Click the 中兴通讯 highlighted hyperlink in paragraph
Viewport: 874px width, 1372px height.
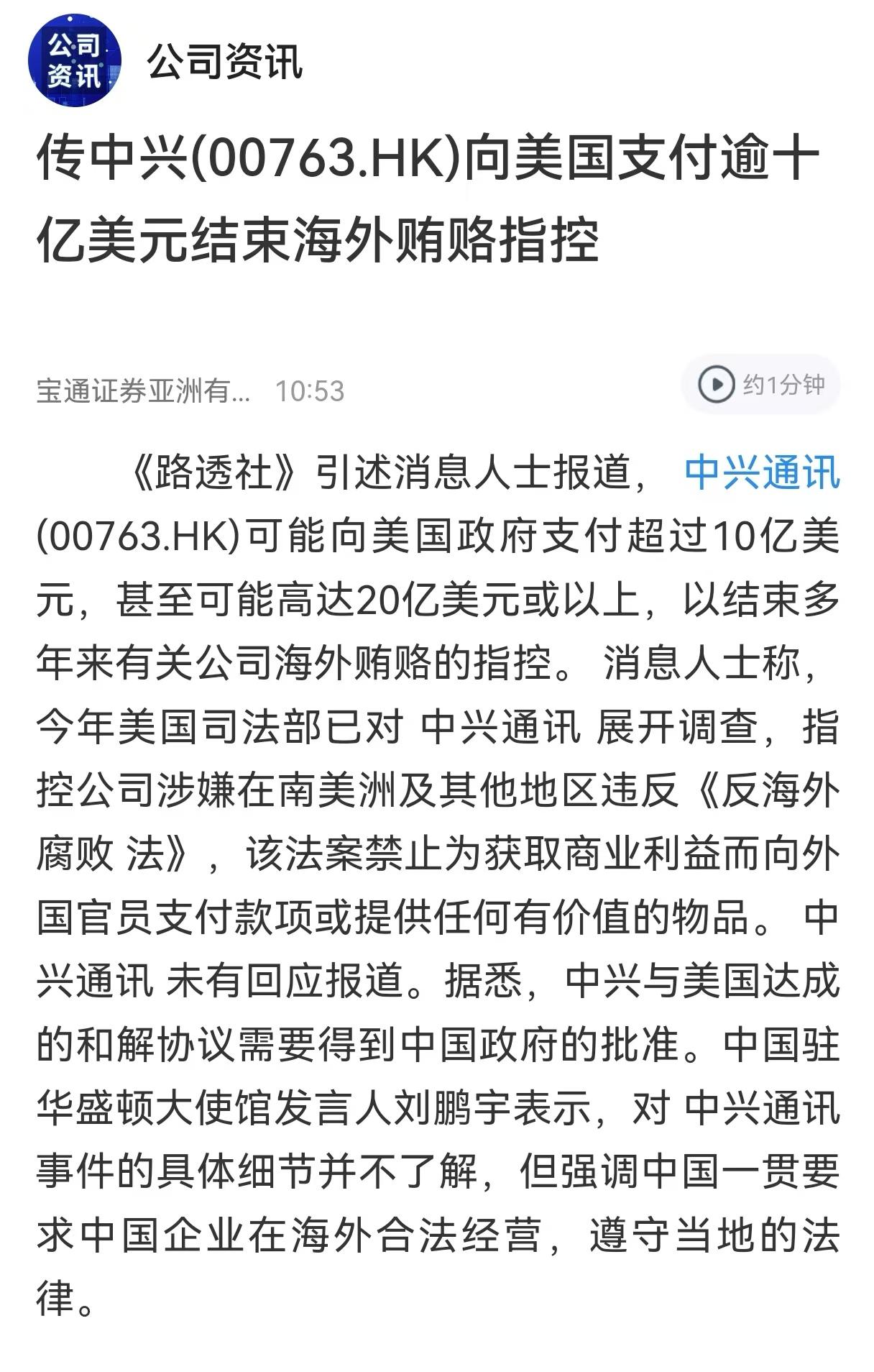coord(764,475)
